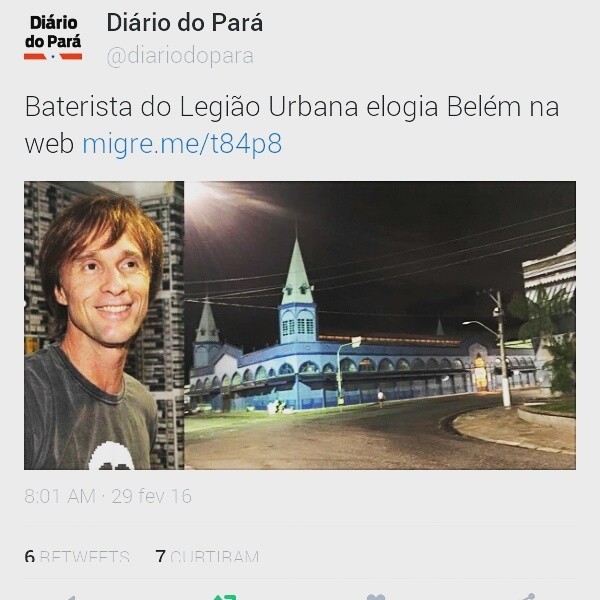View the 7 curtiram likes list
The image size is (600, 600).
point(207,557)
